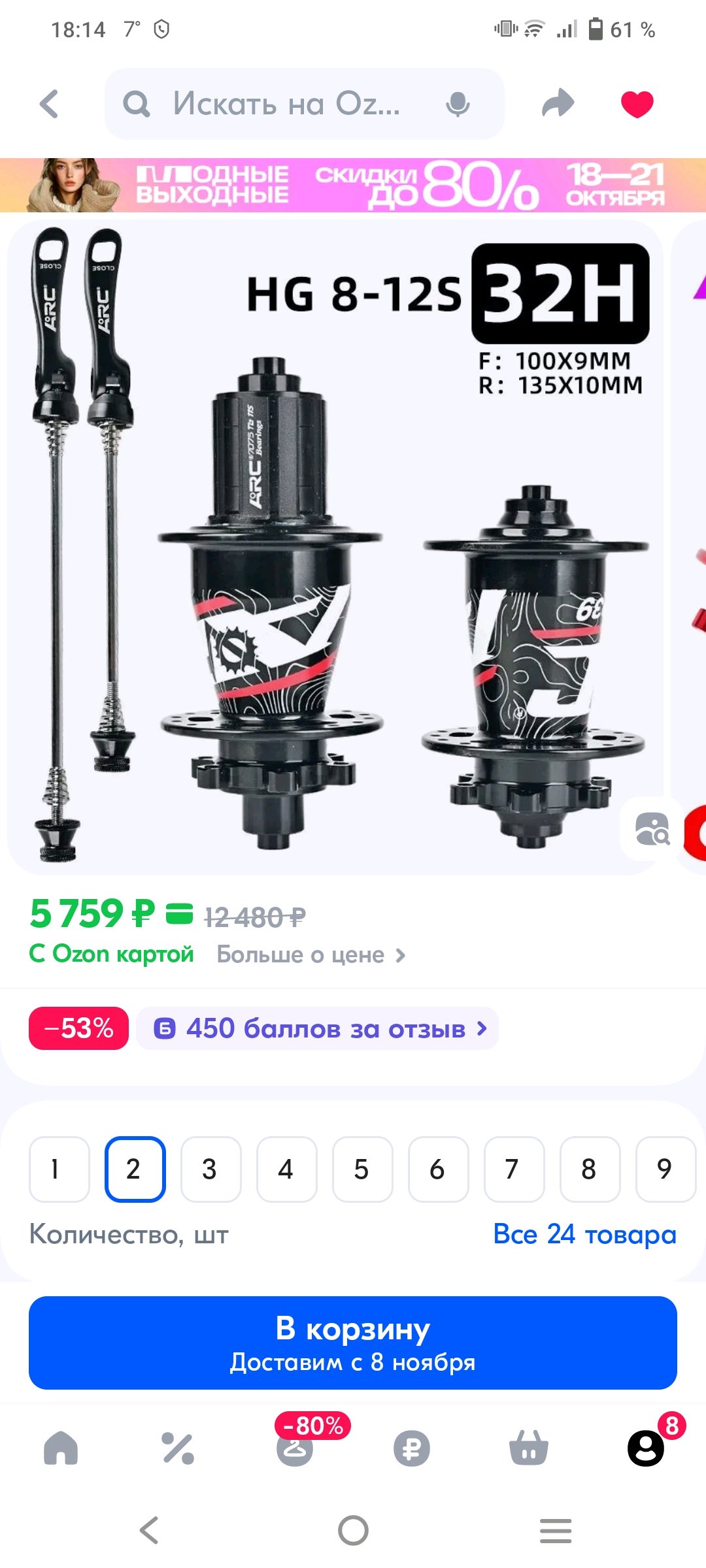
Task: Open the profile tab
Action: click(x=646, y=1448)
